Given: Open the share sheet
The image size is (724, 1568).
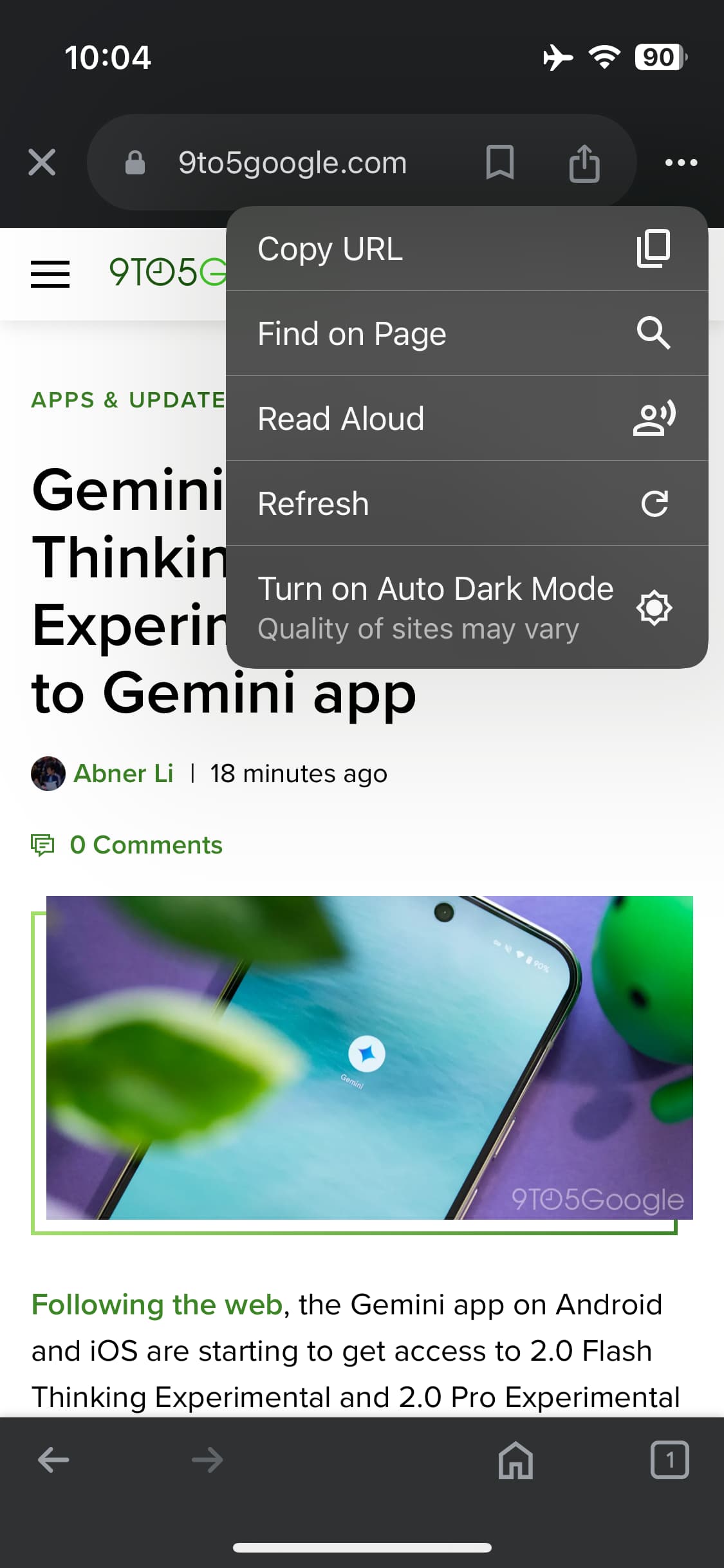Looking at the screenshot, I should coord(584,163).
